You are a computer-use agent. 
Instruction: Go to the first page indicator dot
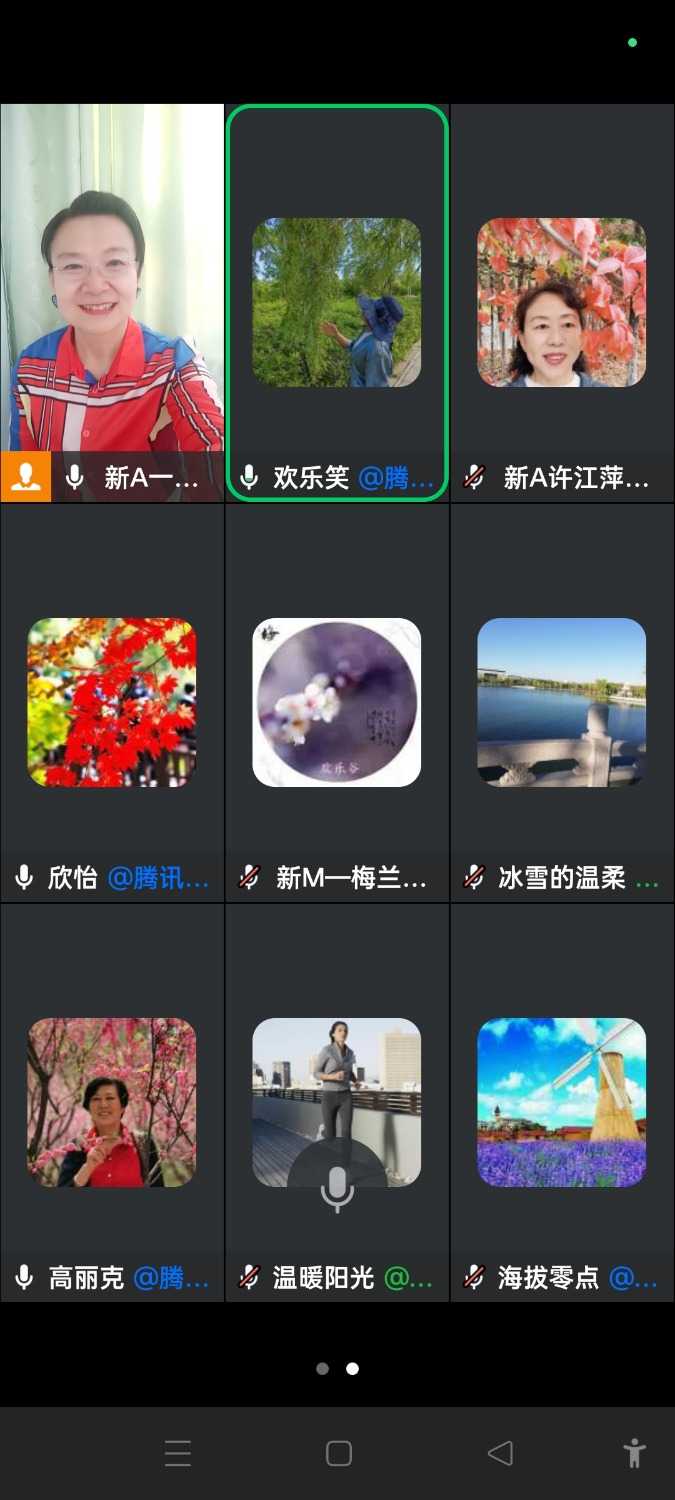click(322, 1369)
